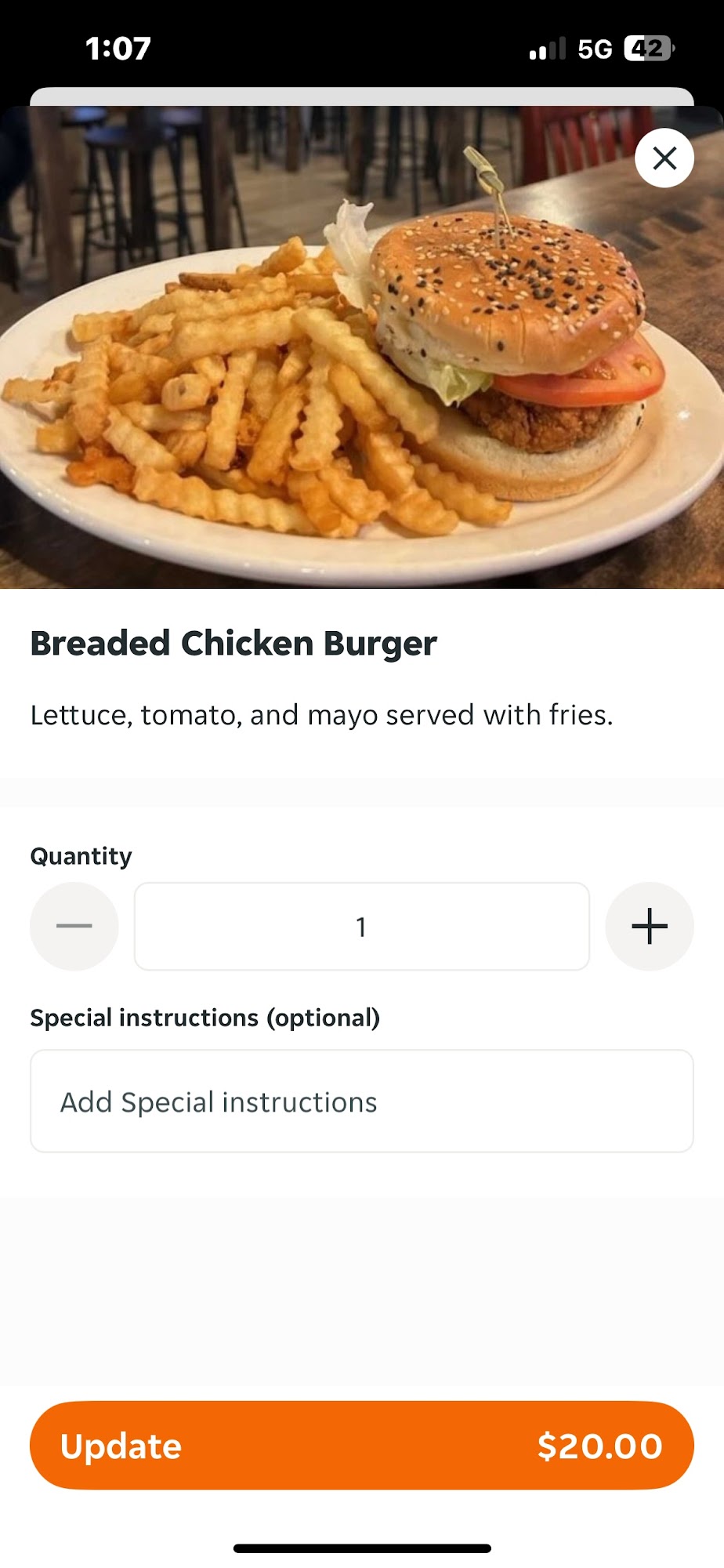
Task: Close the Breaded Chicken Burger item sheet
Action: click(x=664, y=158)
